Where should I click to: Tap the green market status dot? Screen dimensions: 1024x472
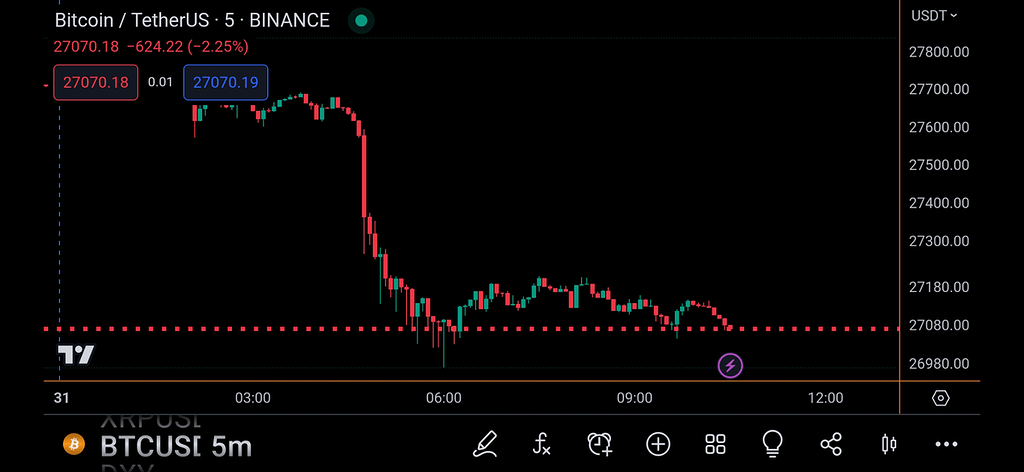pyautogui.click(x=361, y=20)
